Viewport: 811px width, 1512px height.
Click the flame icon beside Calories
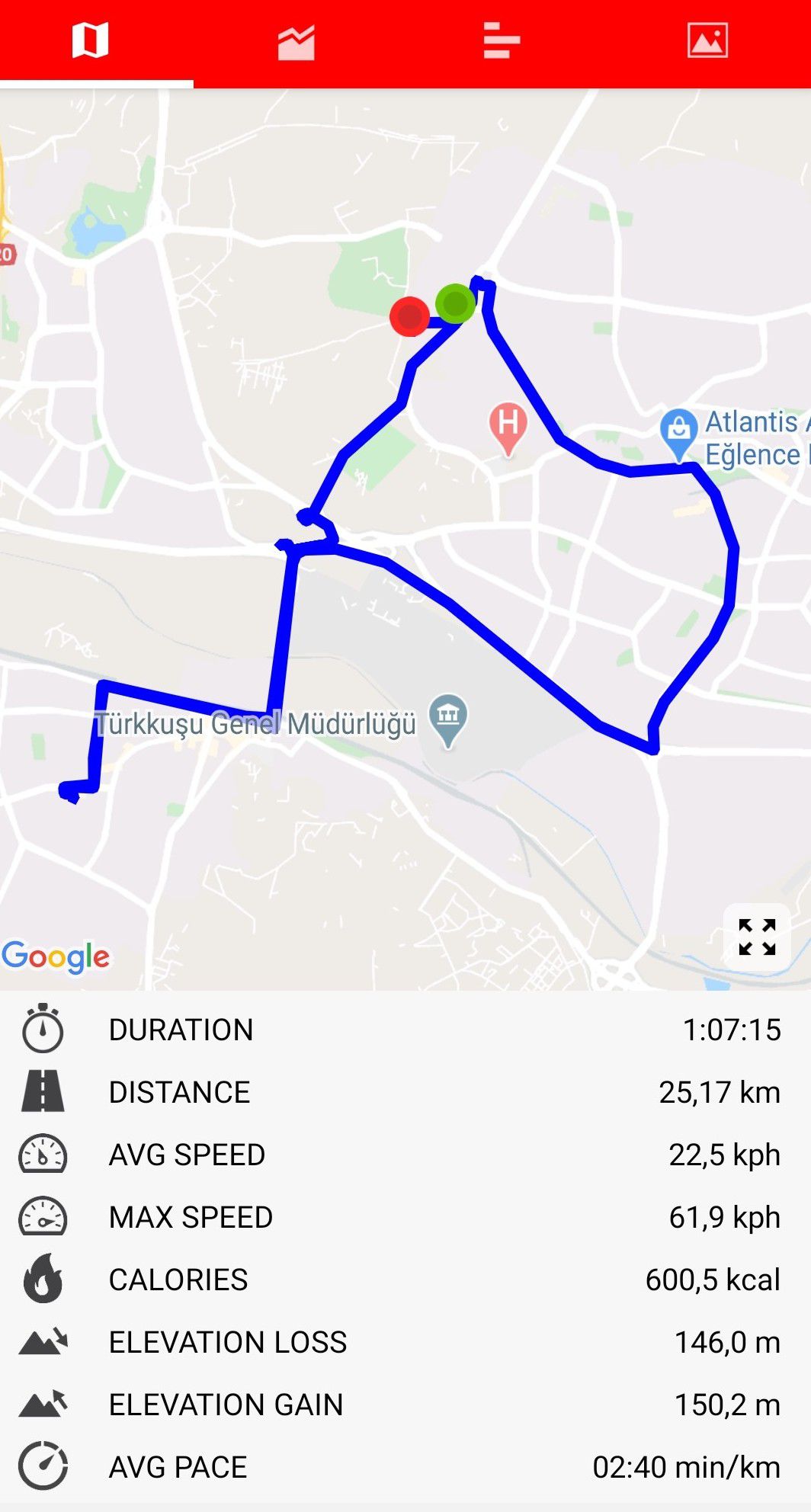[43, 1280]
